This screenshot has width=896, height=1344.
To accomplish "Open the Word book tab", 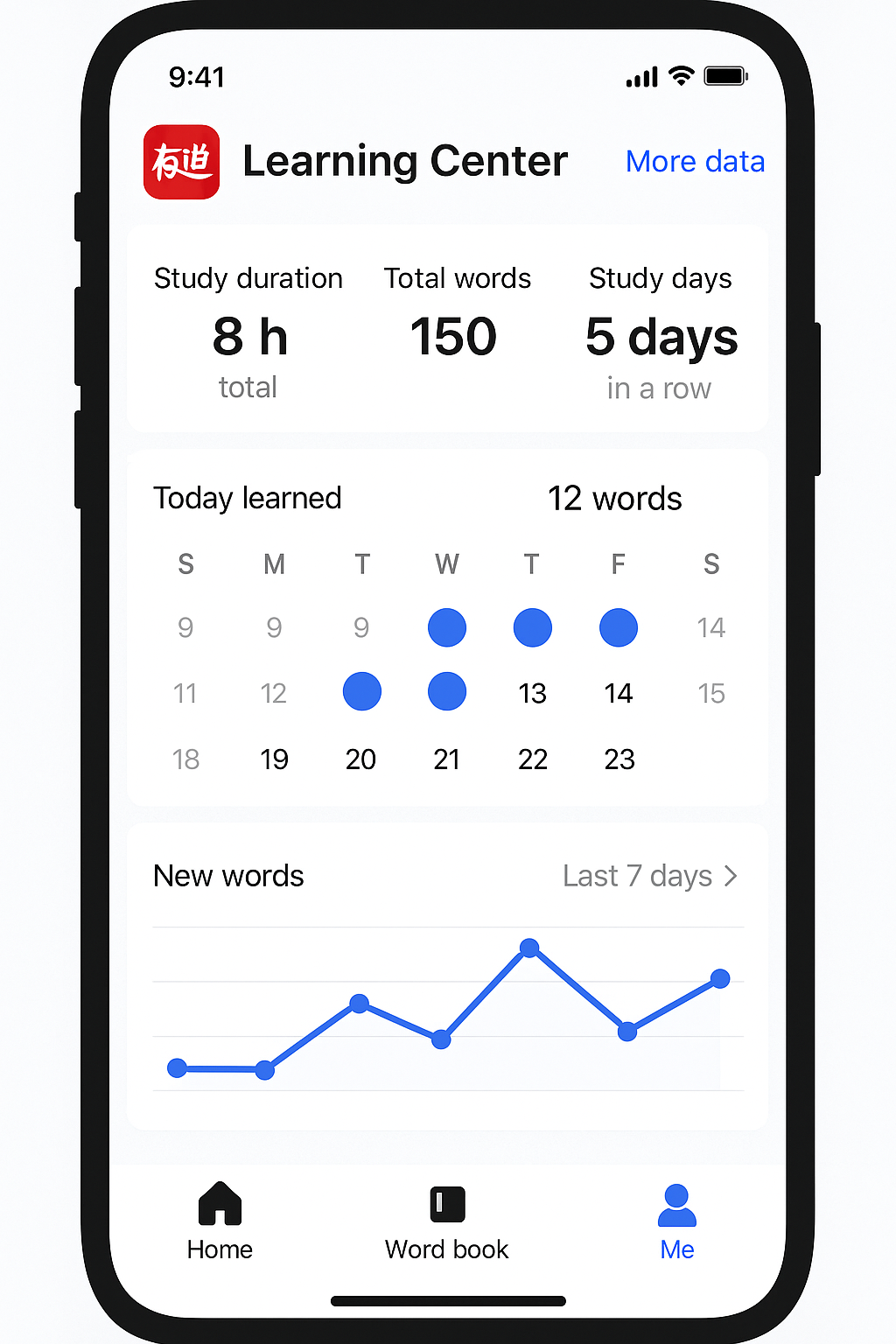I will pyautogui.click(x=447, y=1221).
